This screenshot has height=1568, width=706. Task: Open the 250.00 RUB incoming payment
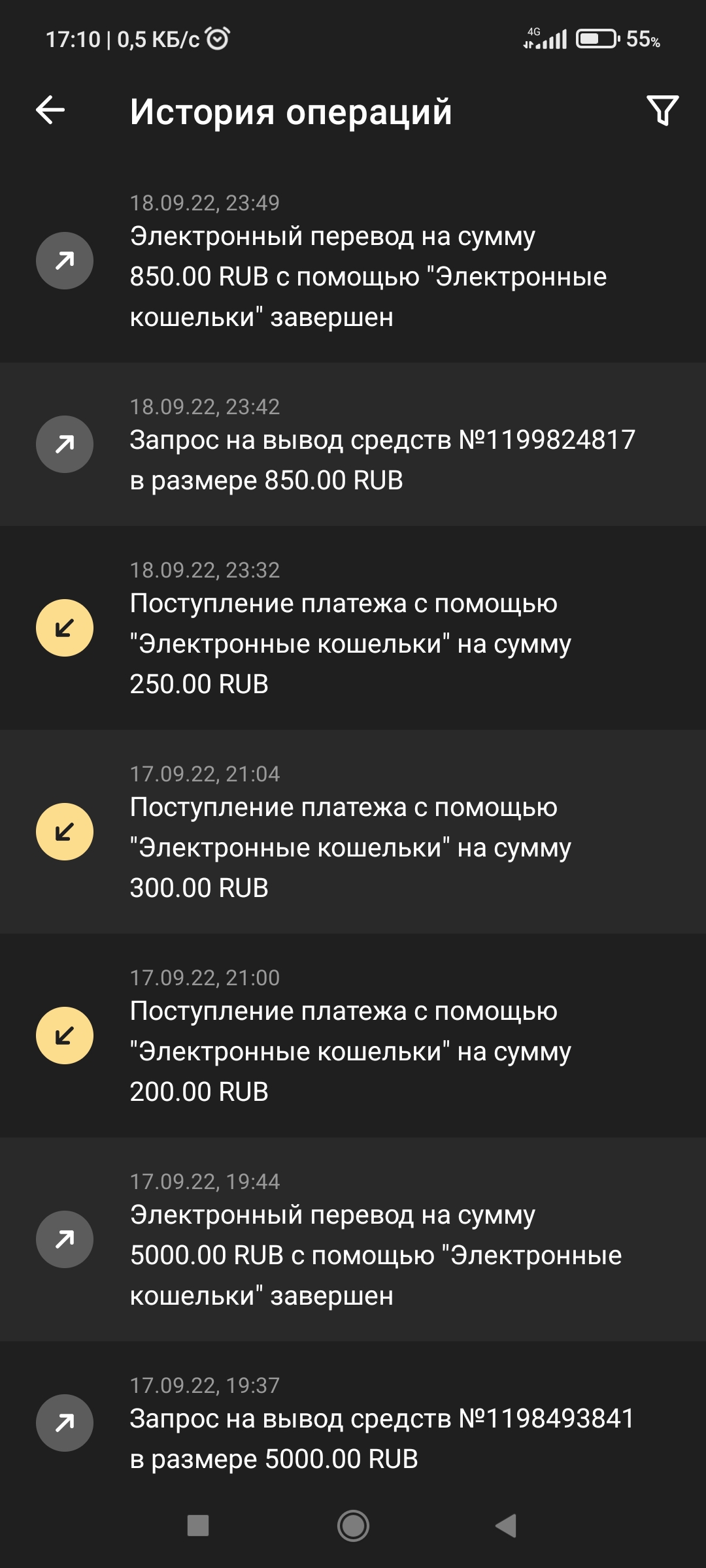(x=353, y=628)
